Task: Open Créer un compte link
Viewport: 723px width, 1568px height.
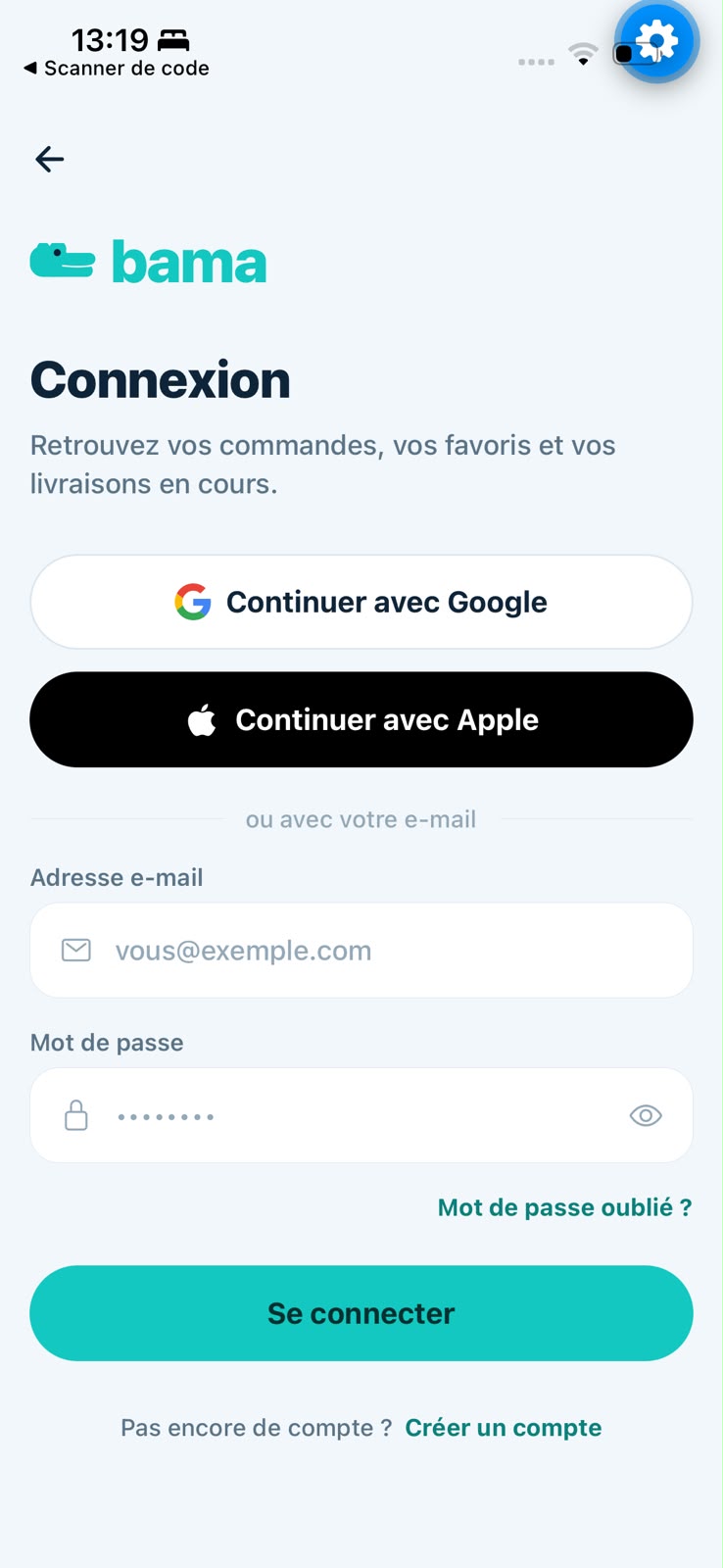Action: point(504,1428)
